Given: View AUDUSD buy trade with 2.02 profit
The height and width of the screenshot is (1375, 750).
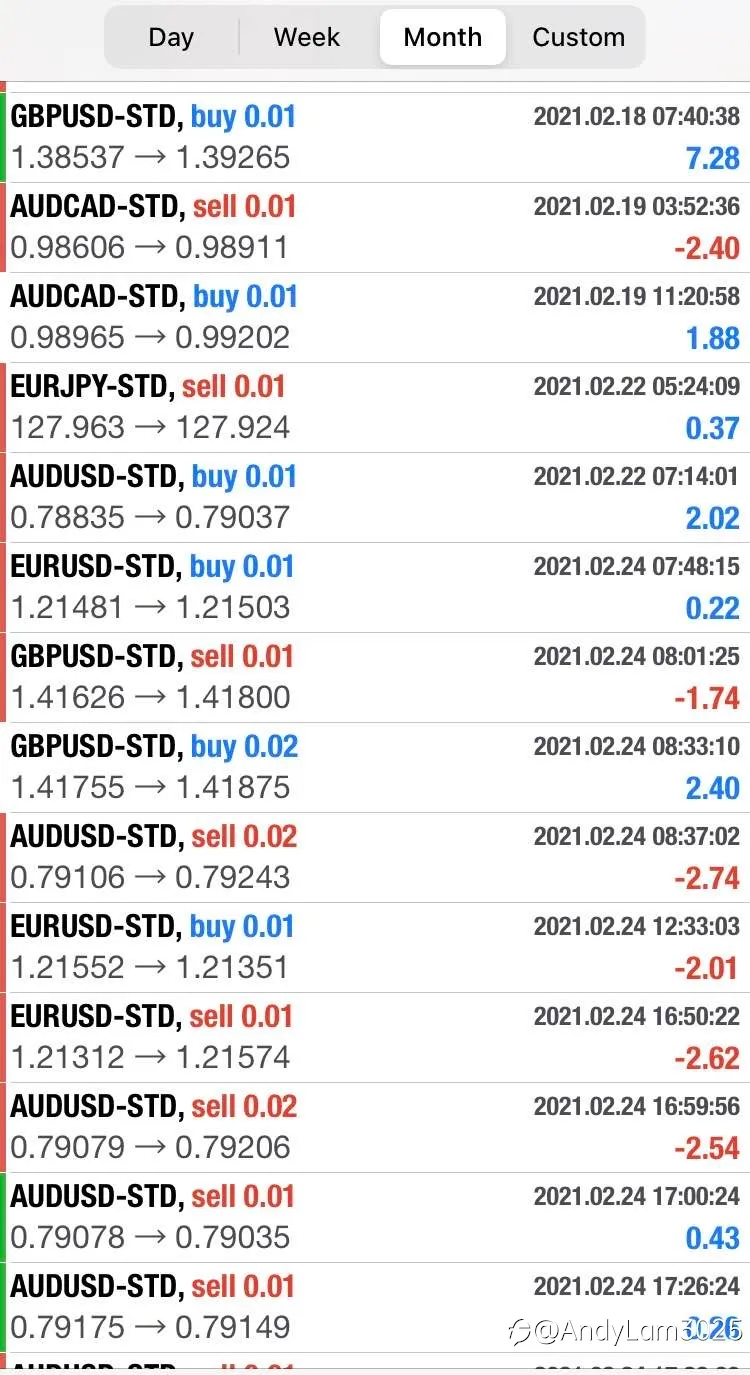Looking at the screenshot, I should click(x=375, y=498).
